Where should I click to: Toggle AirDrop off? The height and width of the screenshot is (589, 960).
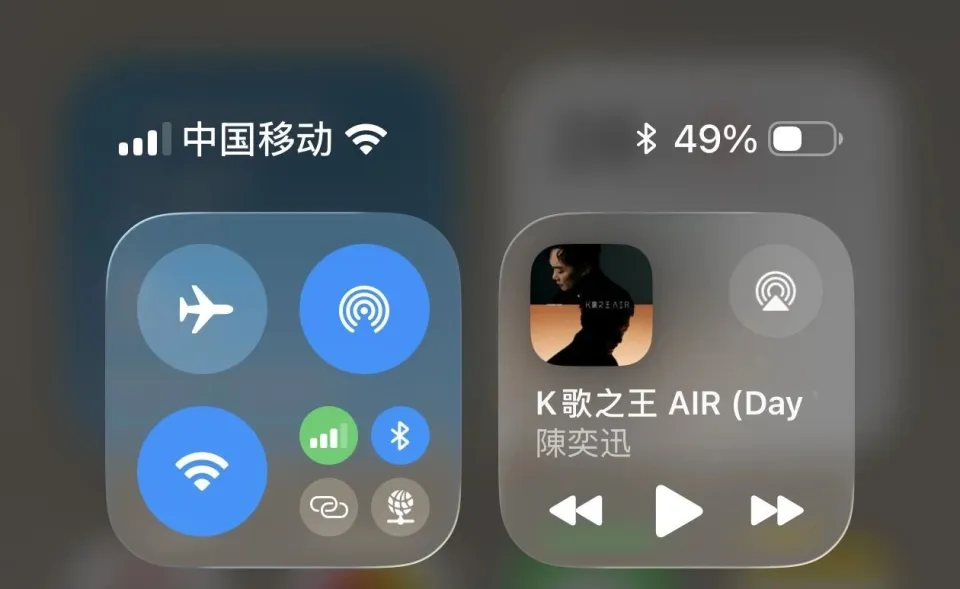click(364, 309)
